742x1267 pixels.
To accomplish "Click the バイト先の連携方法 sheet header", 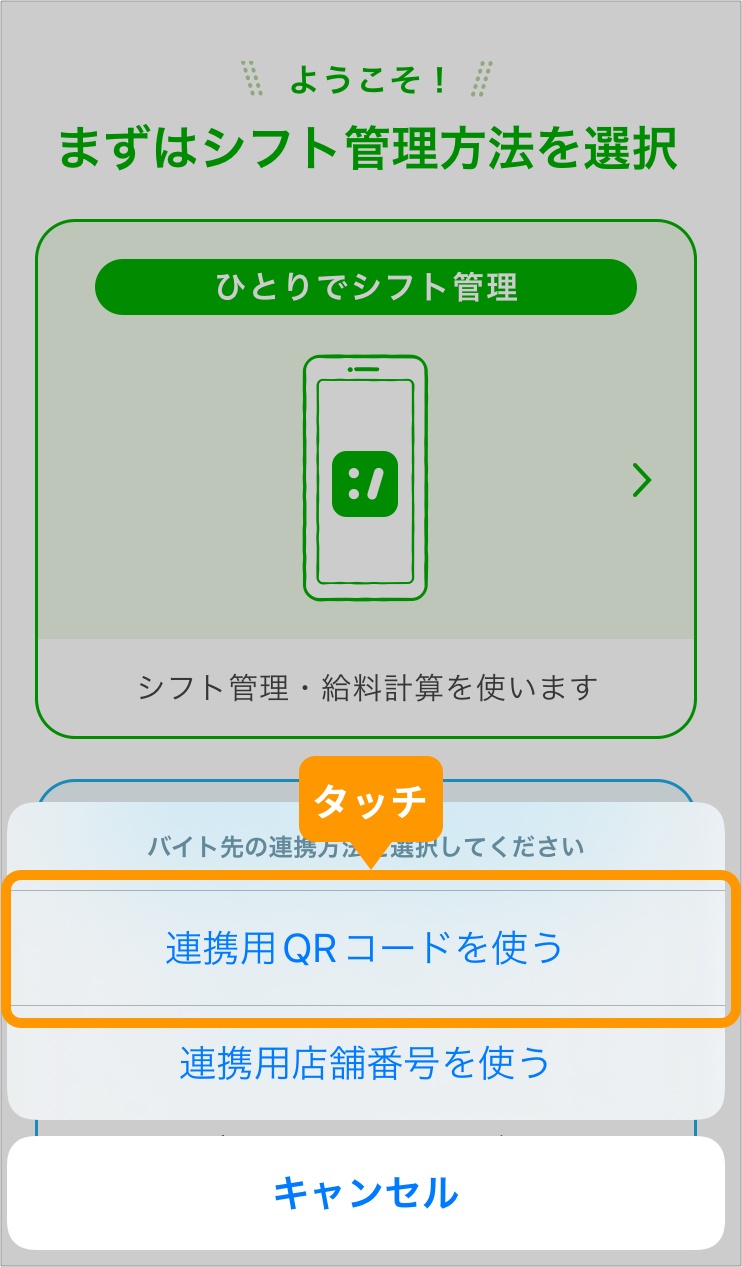I will (x=364, y=845).
